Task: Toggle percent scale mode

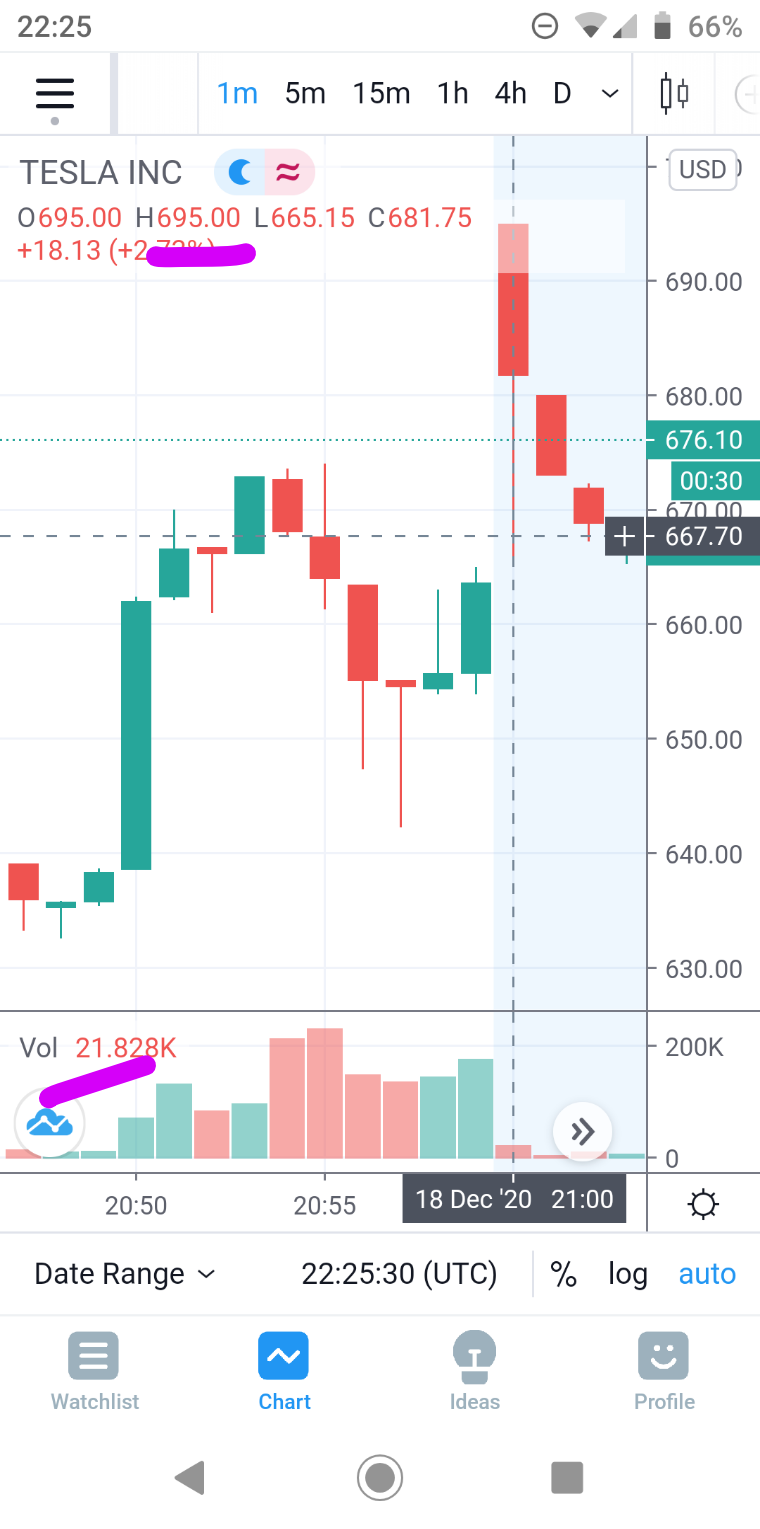Action: coord(563,1274)
